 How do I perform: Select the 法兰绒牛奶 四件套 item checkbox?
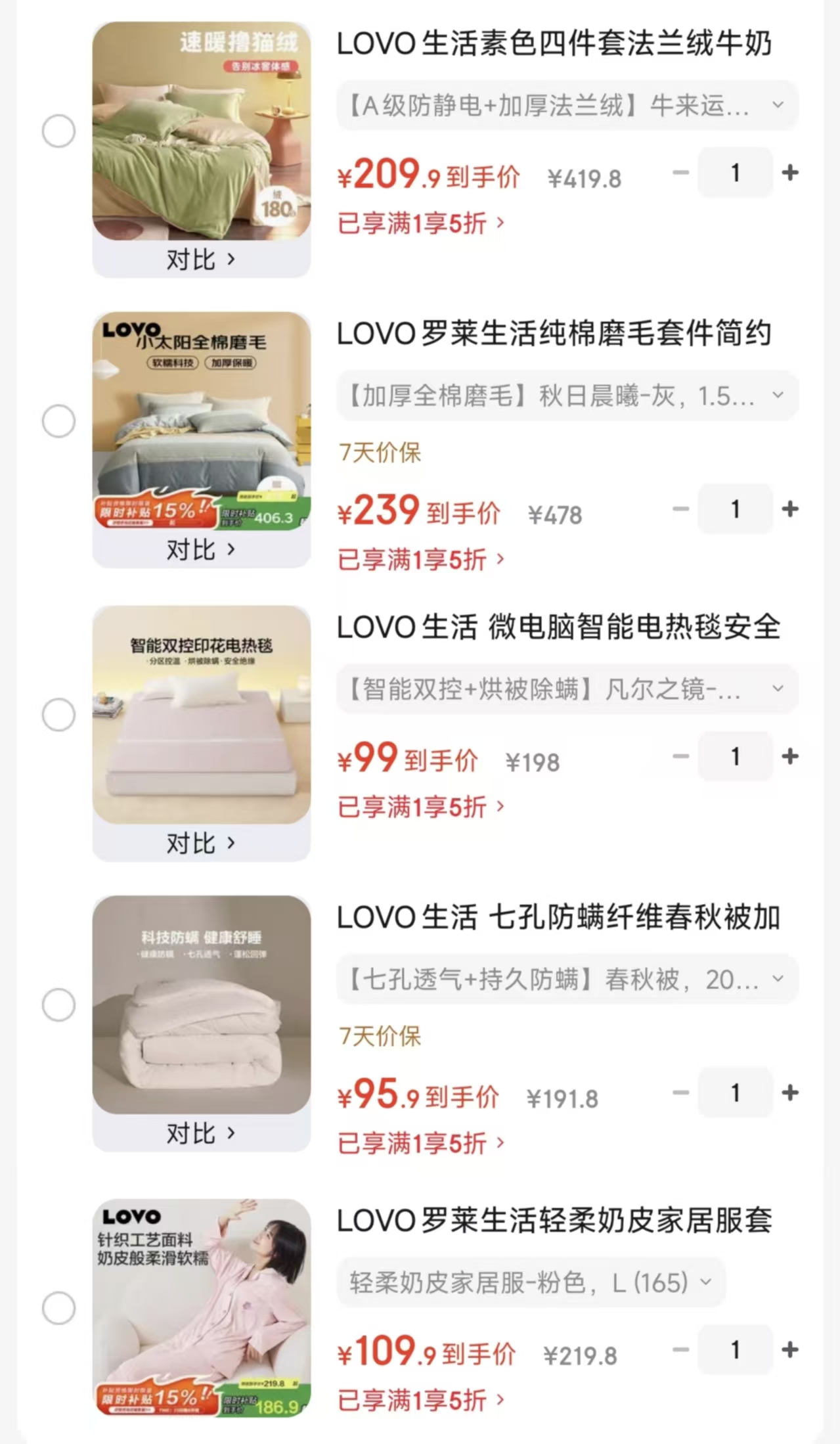click(x=58, y=131)
